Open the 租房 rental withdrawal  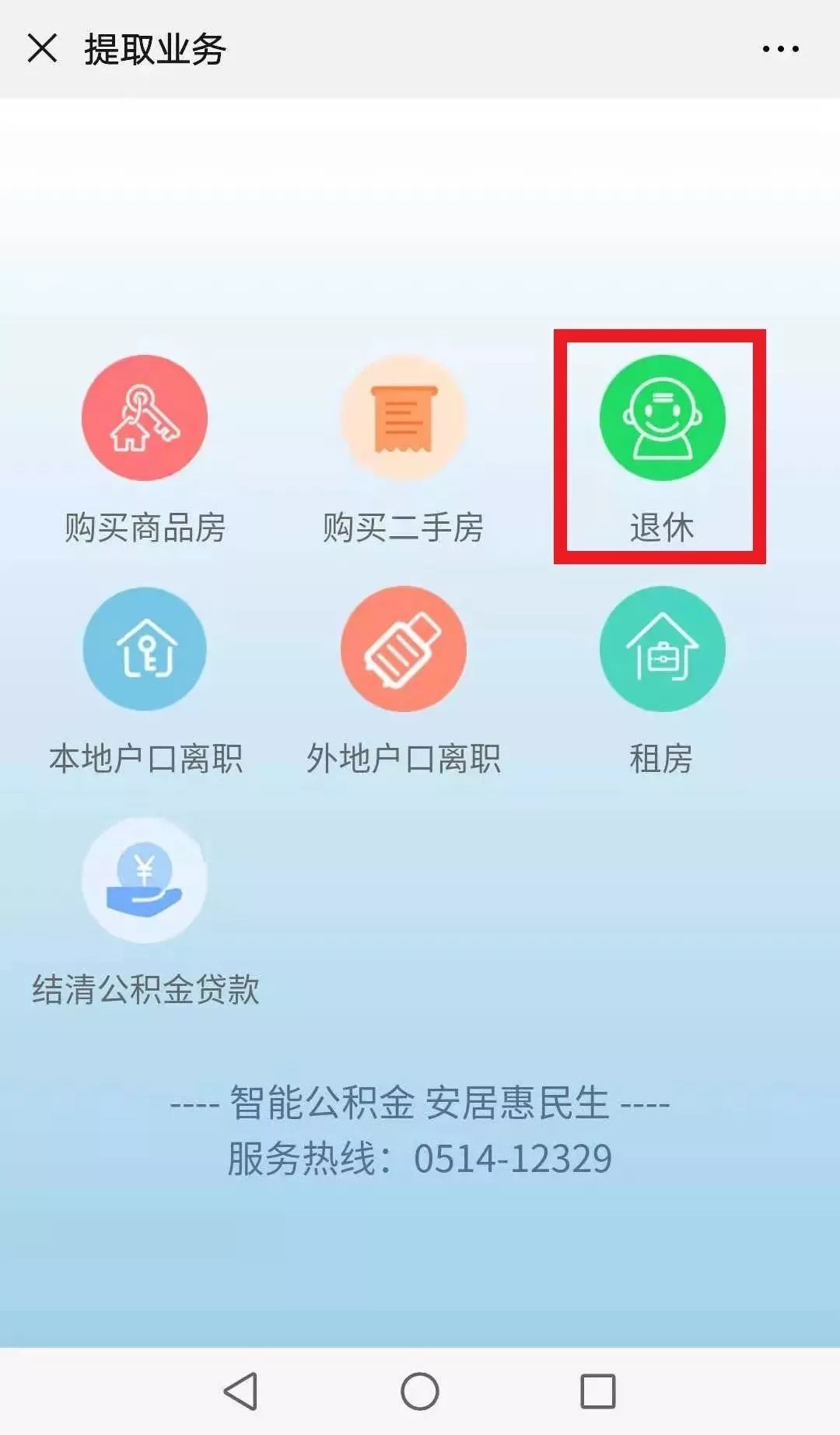click(662, 648)
